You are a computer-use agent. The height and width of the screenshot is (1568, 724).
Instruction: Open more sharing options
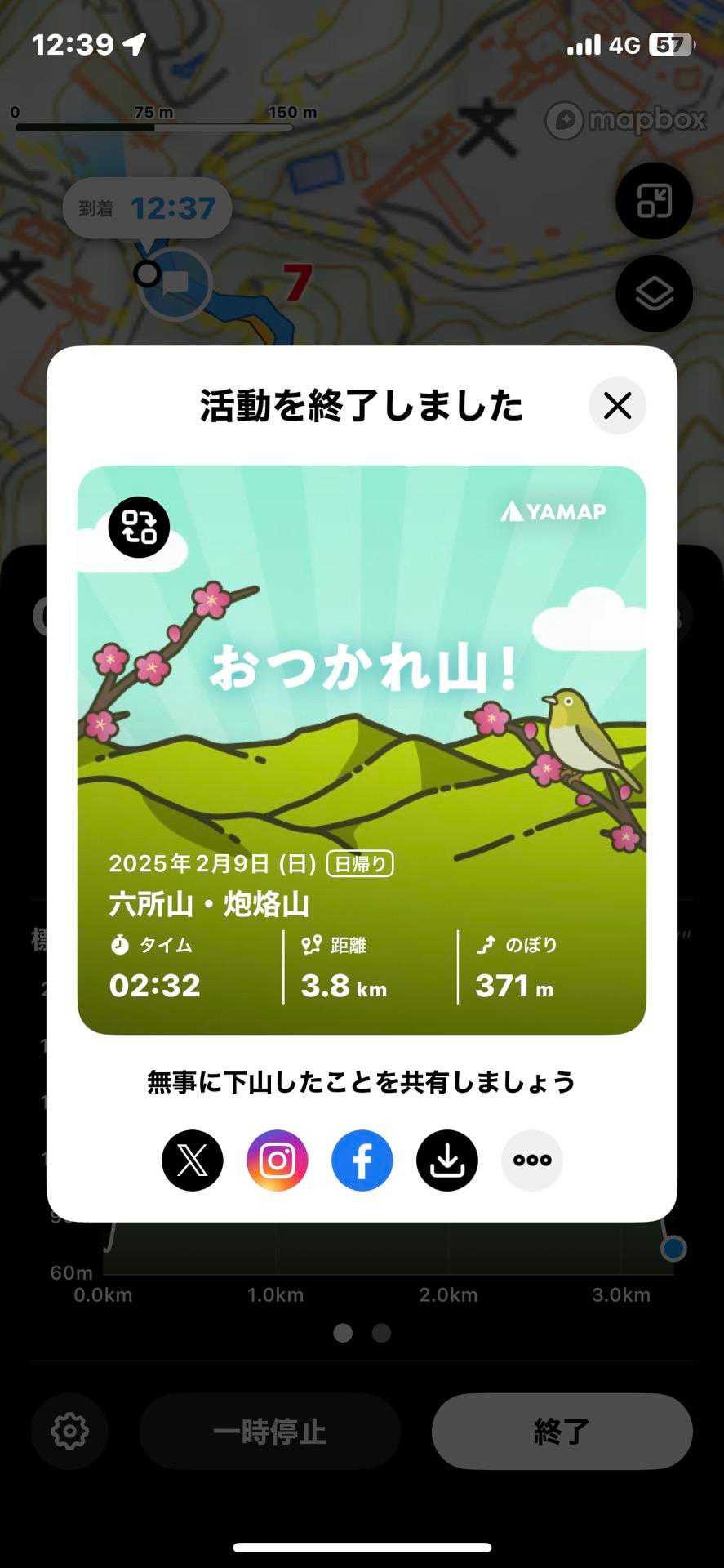tap(532, 1160)
